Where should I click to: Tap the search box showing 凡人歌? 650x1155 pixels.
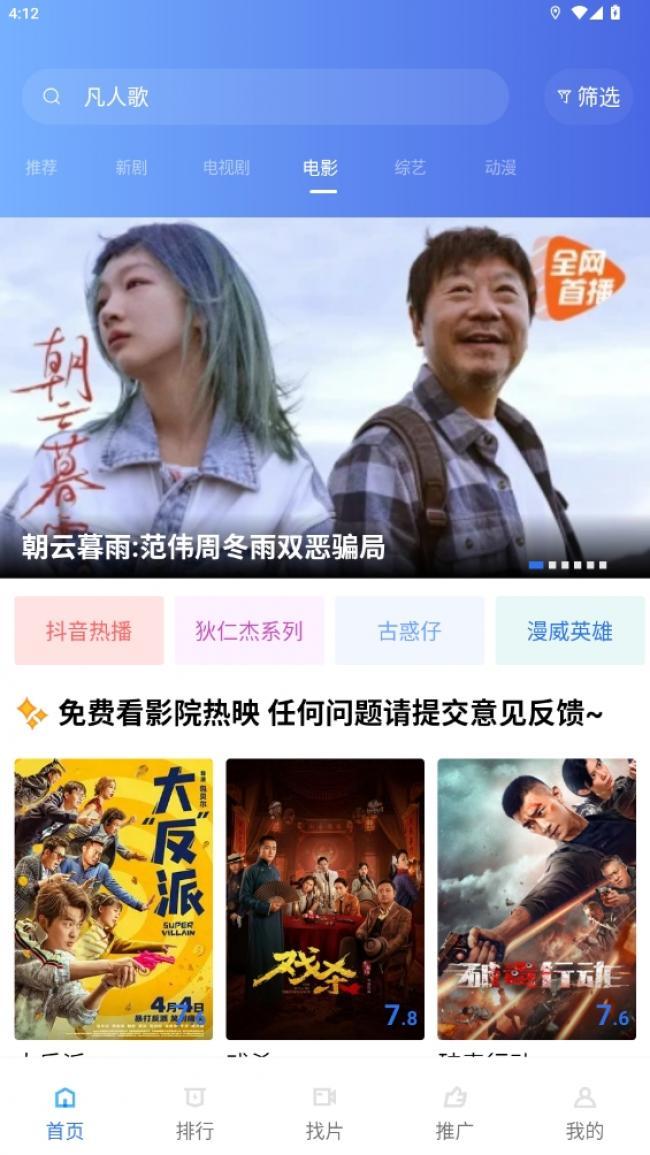coord(265,96)
